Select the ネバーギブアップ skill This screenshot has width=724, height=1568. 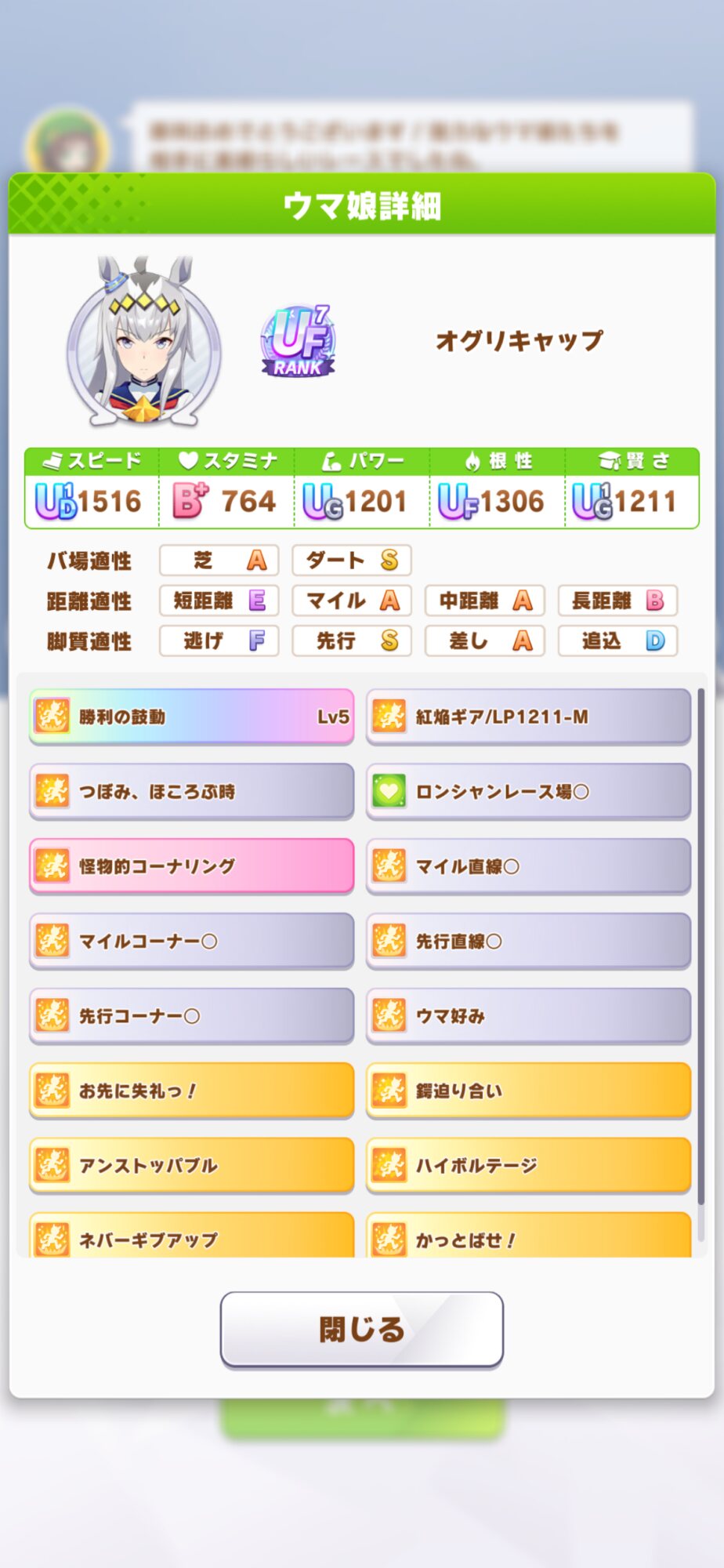pyautogui.click(x=191, y=1237)
